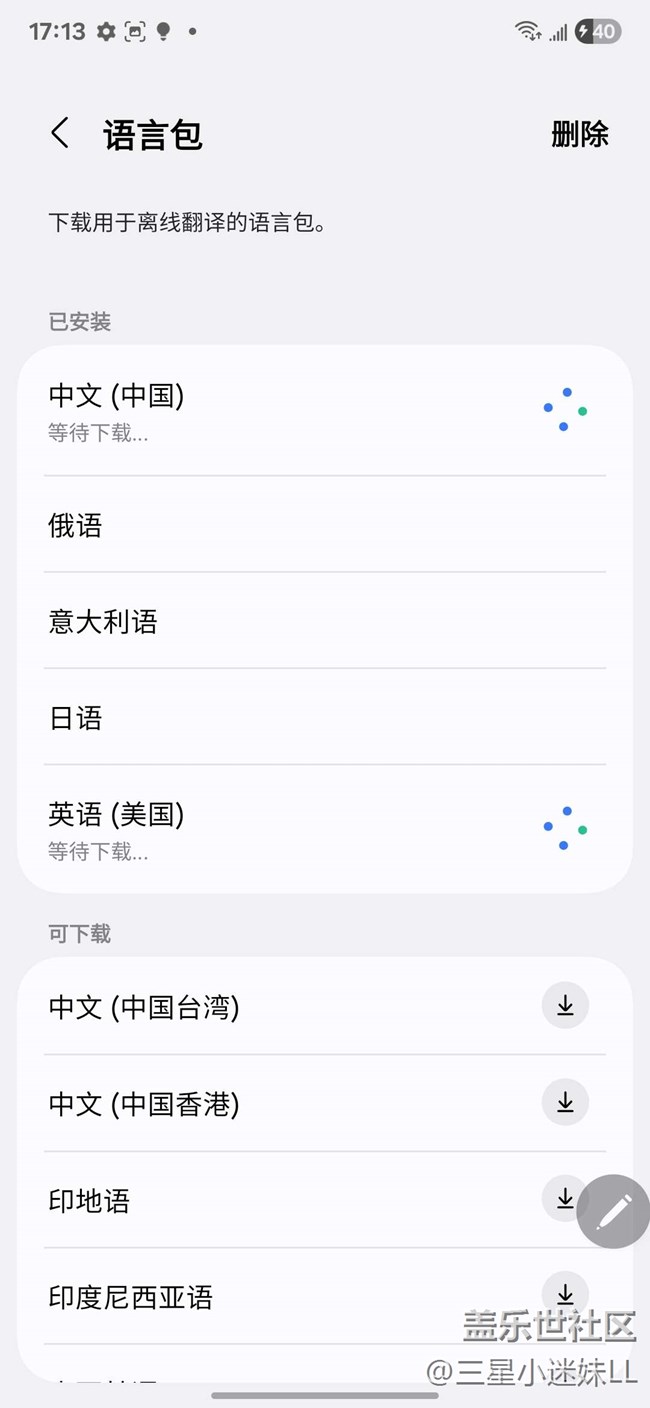Go back from the 语言包 page
The height and width of the screenshot is (1408, 650).
click(x=60, y=133)
